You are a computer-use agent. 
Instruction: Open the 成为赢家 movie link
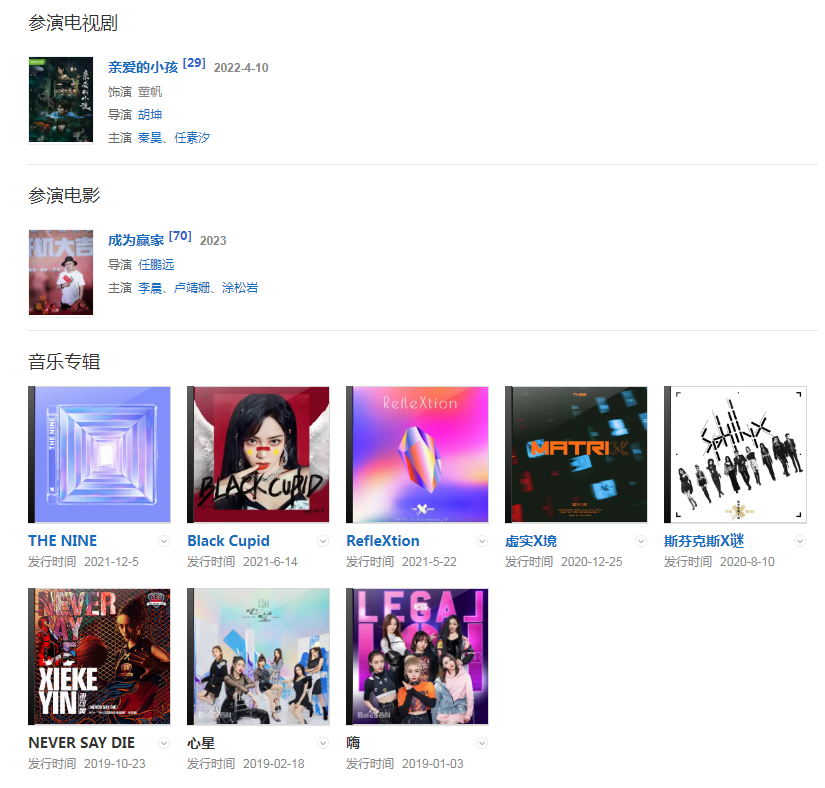[x=136, y=240]
